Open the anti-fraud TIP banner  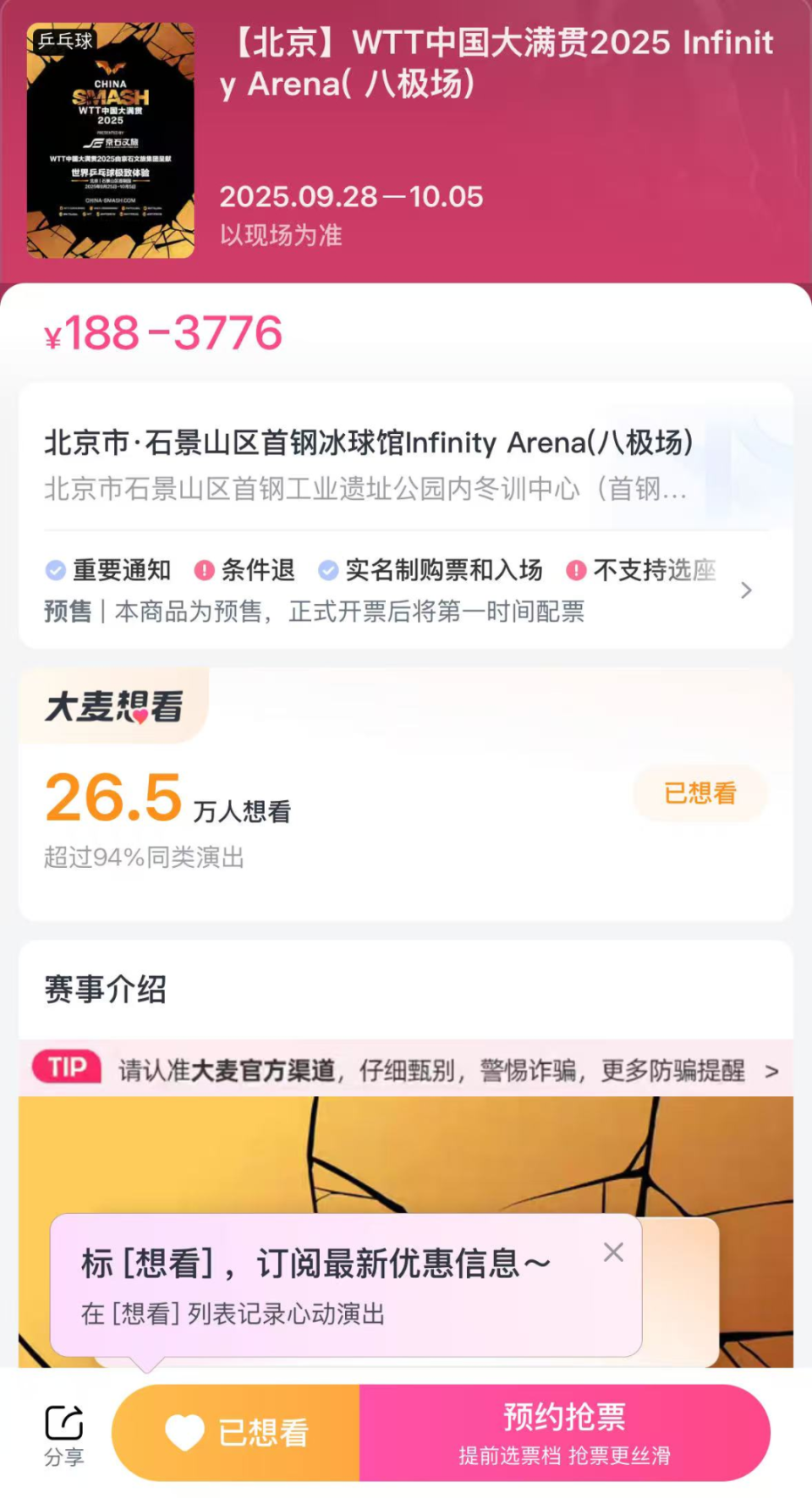[406, 1070]
